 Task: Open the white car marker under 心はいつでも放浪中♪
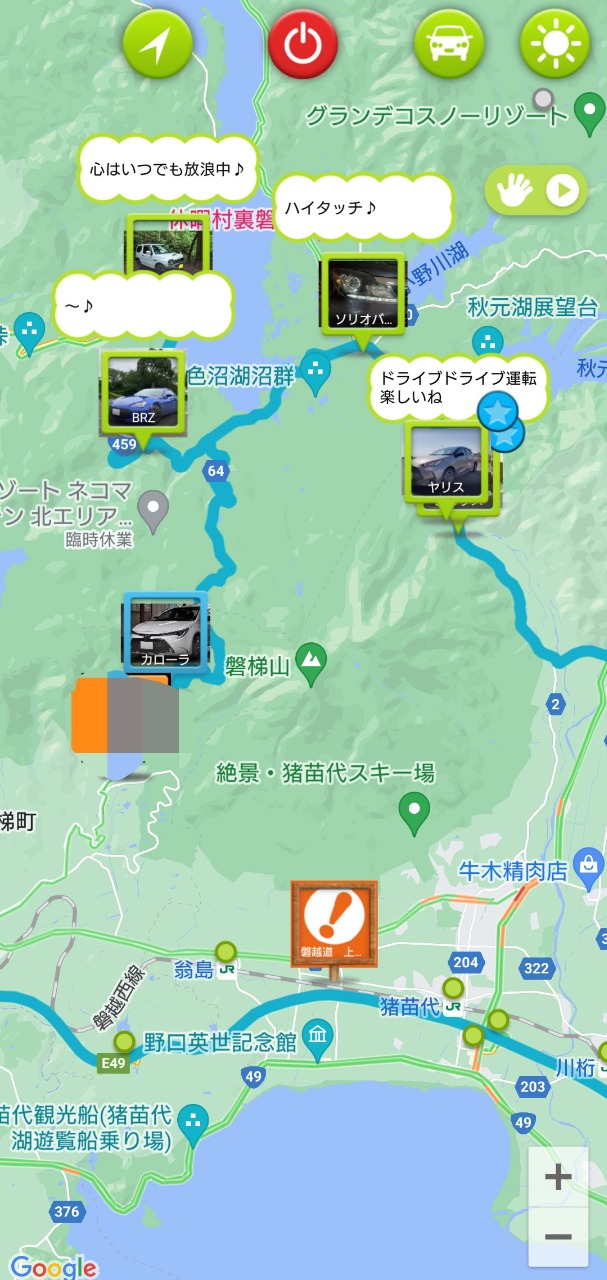point(166,248)
